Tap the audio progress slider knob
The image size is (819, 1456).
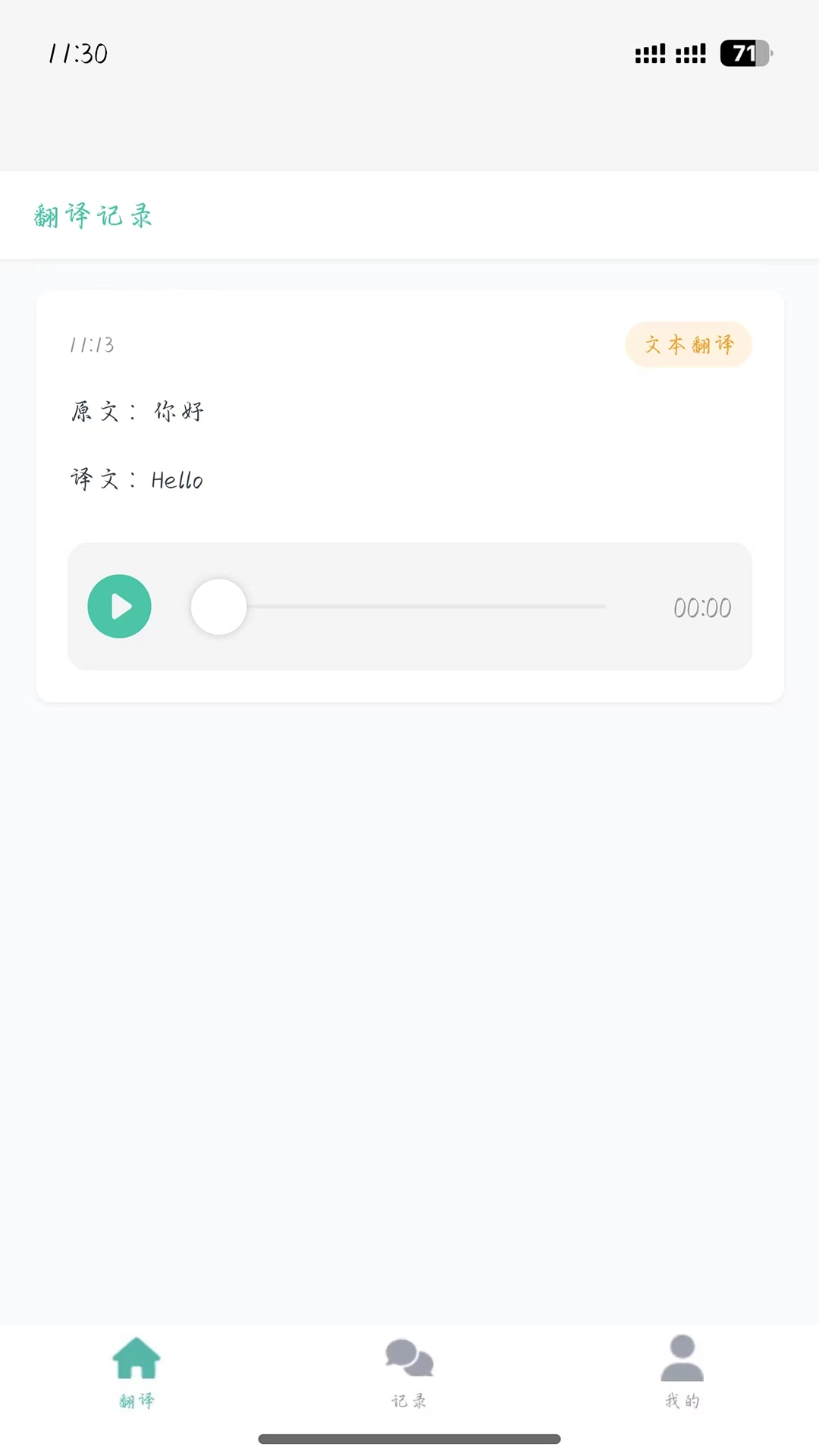pos(219,607)
